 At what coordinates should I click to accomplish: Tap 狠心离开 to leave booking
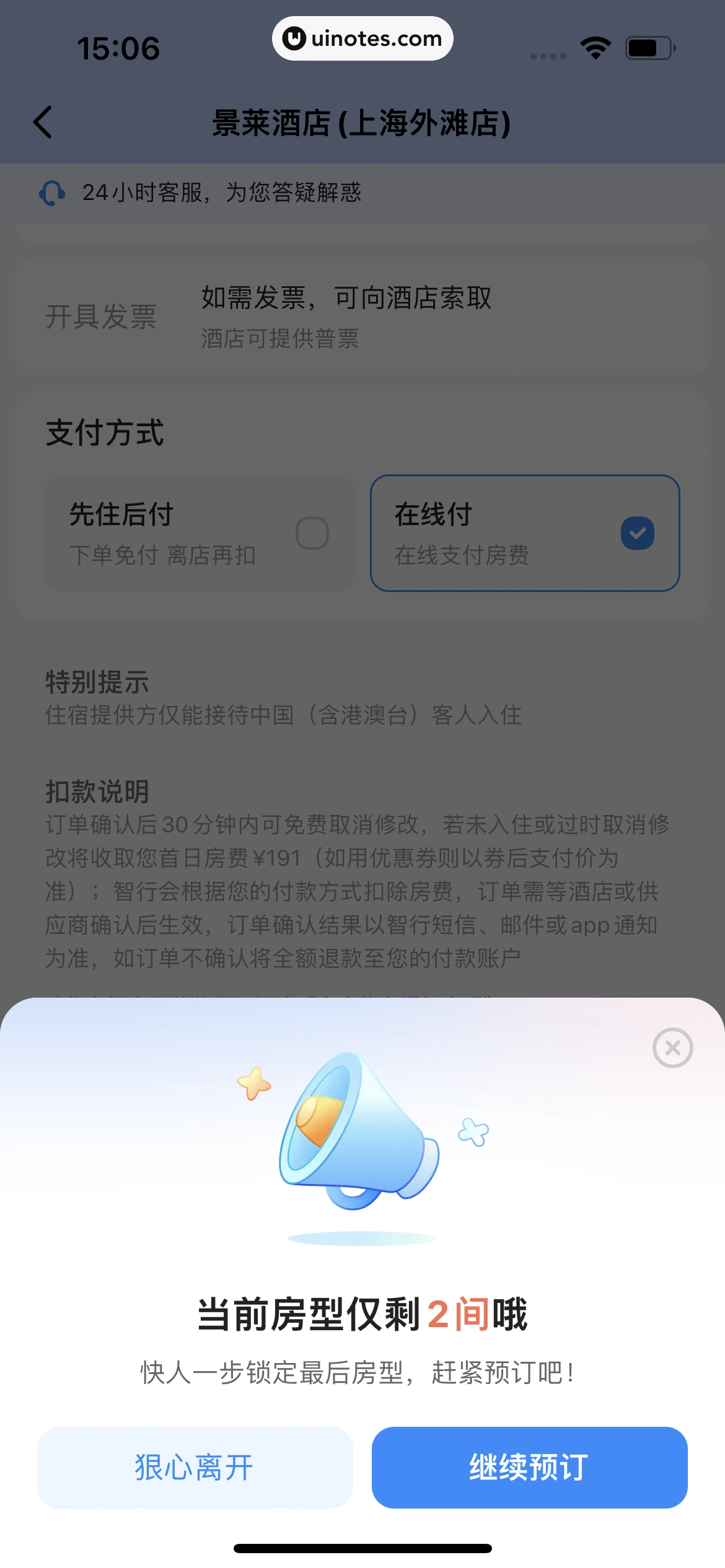click(195, 1467)
